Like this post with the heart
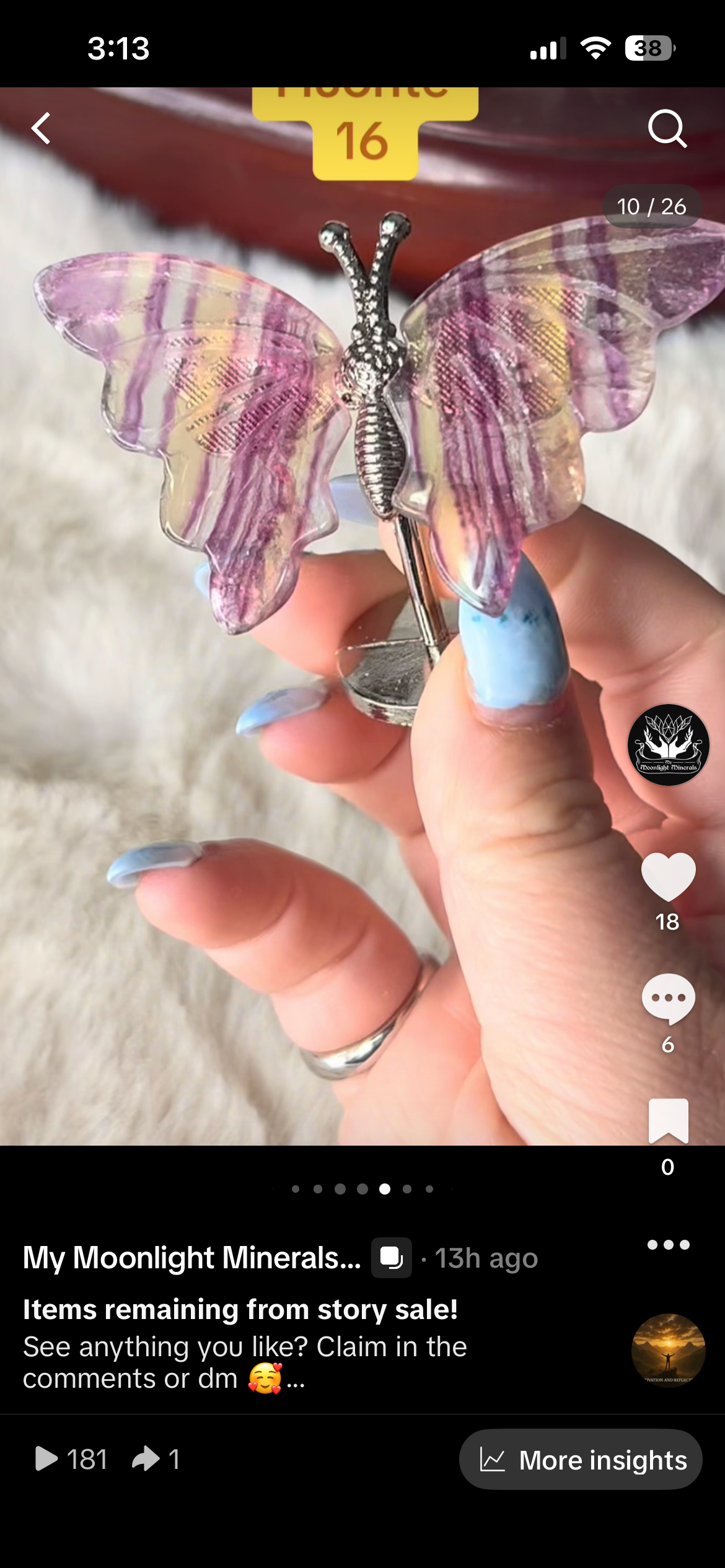Viewport: 725px width, 1568px height. tap(668, 876)
